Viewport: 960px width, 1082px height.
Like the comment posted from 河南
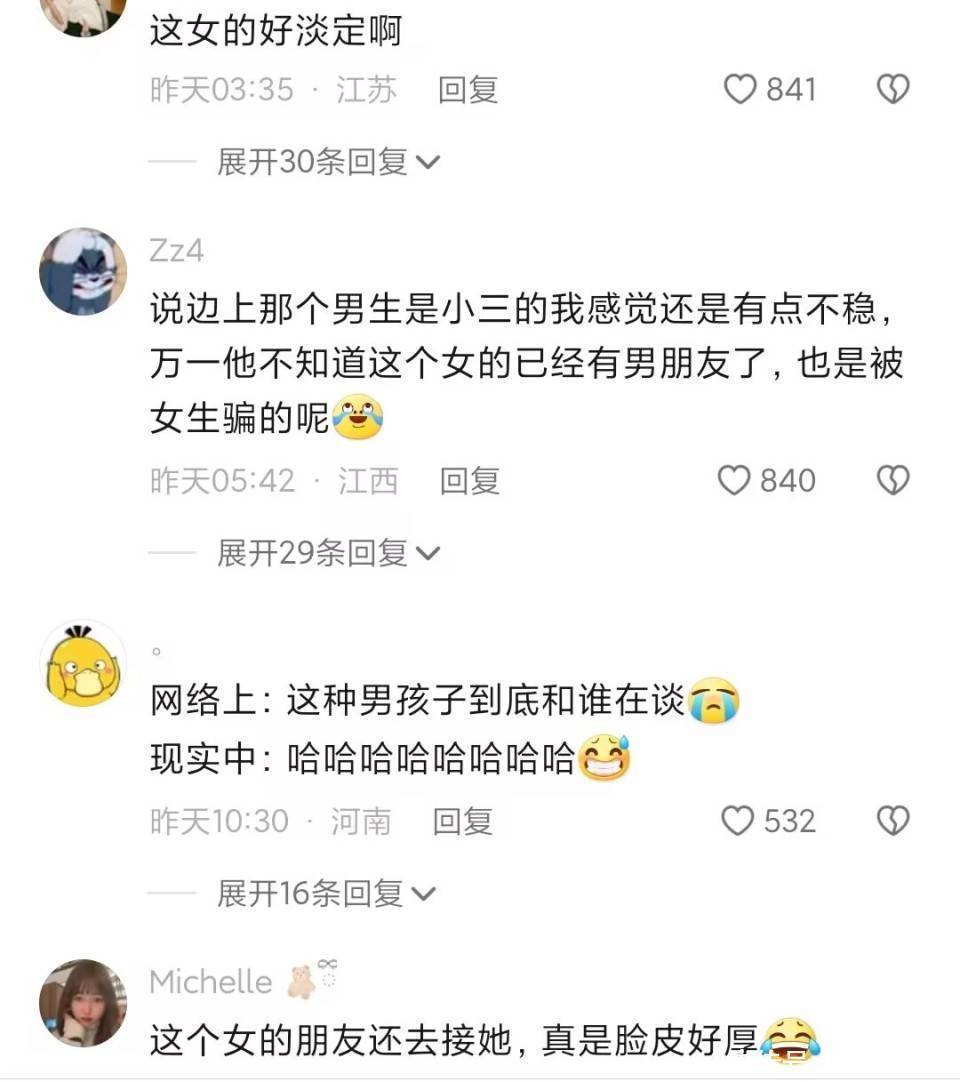pos(738,821)
